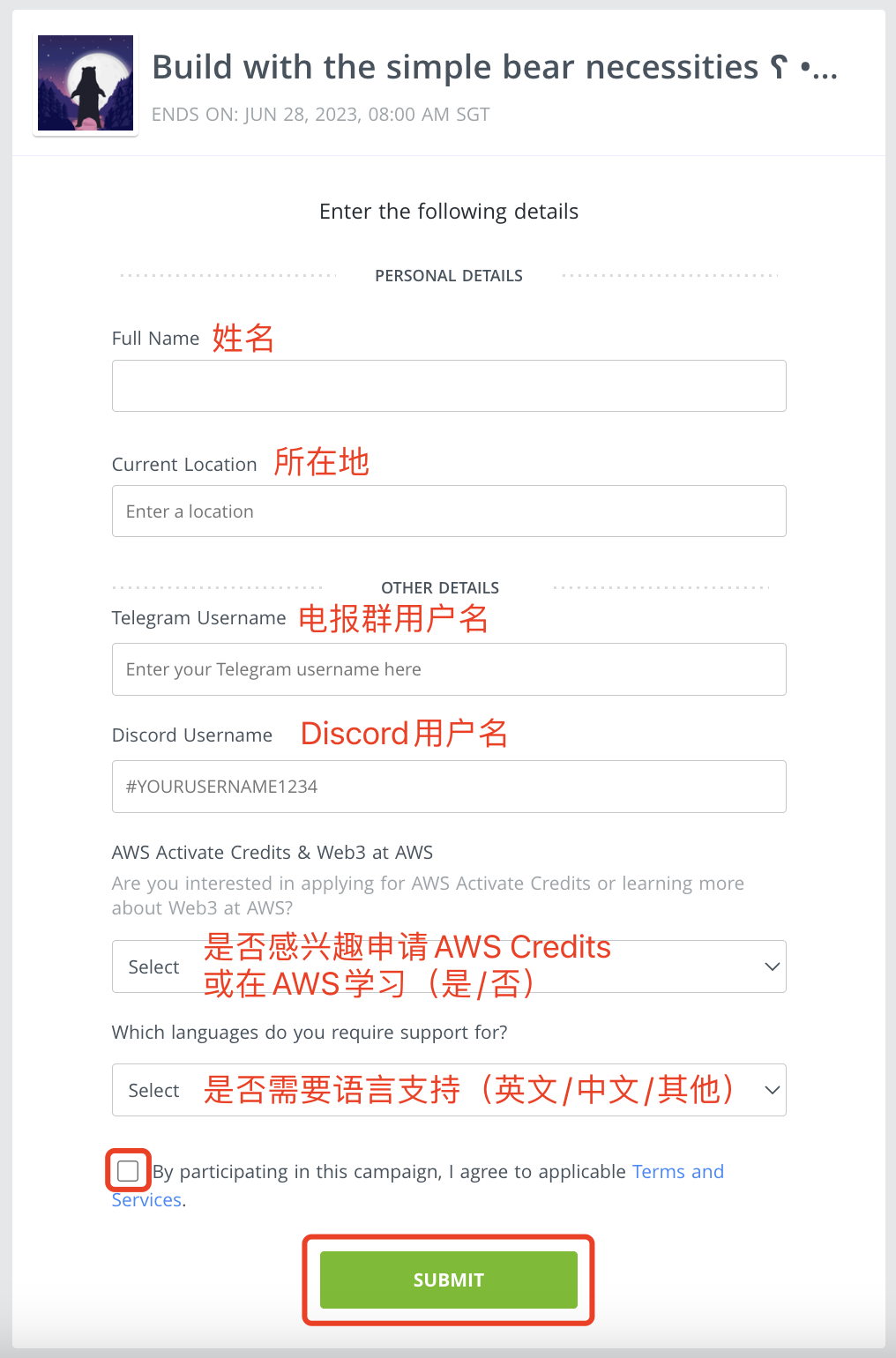This screenshot has width=896, height=1358.
Task: Open the Terms and Services link
Action: pyautogui.click(x=677, y=1172)
